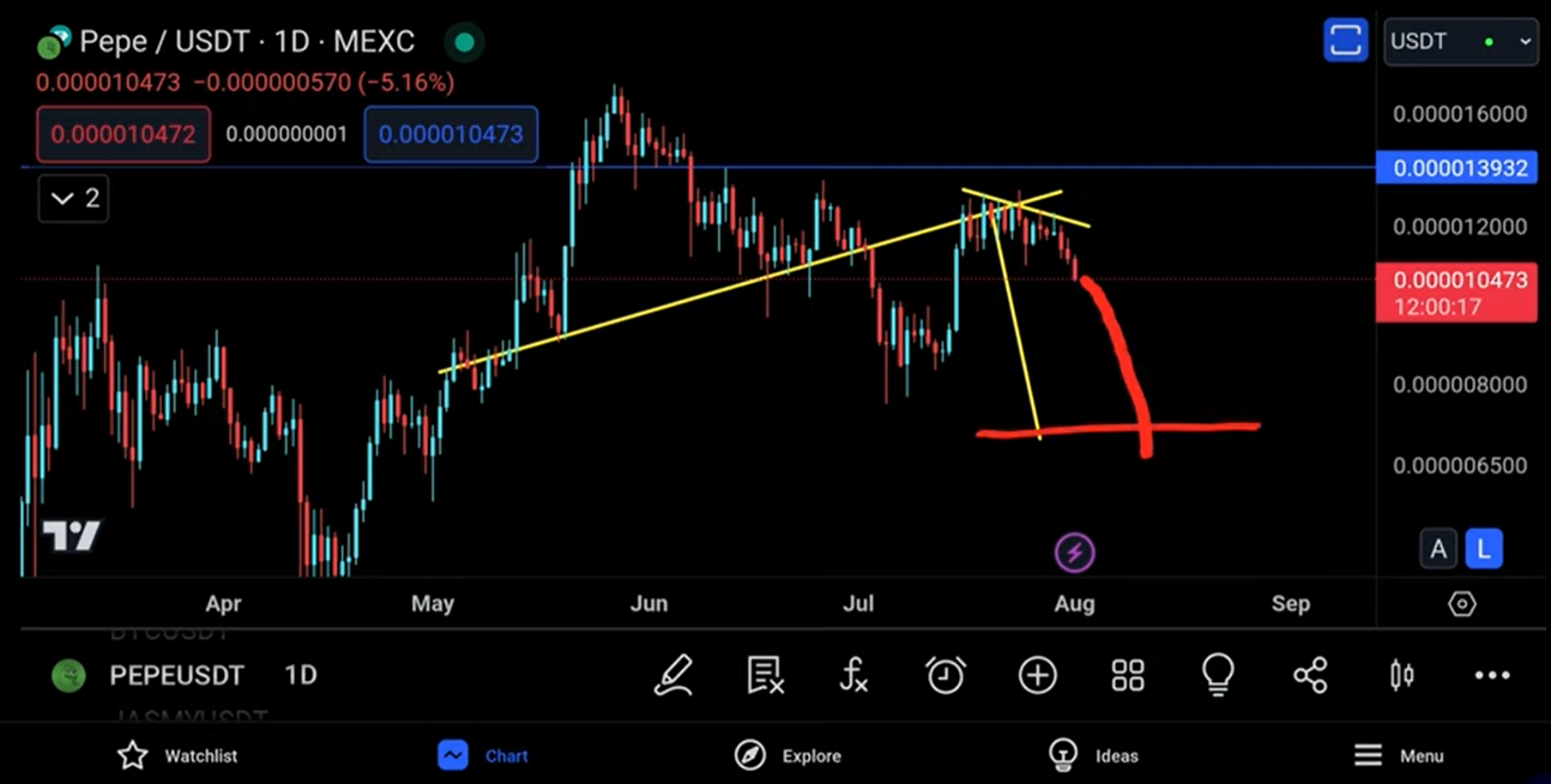Open the Menu tab
Screen dimensions: 1551x784
click(1399, 756)
